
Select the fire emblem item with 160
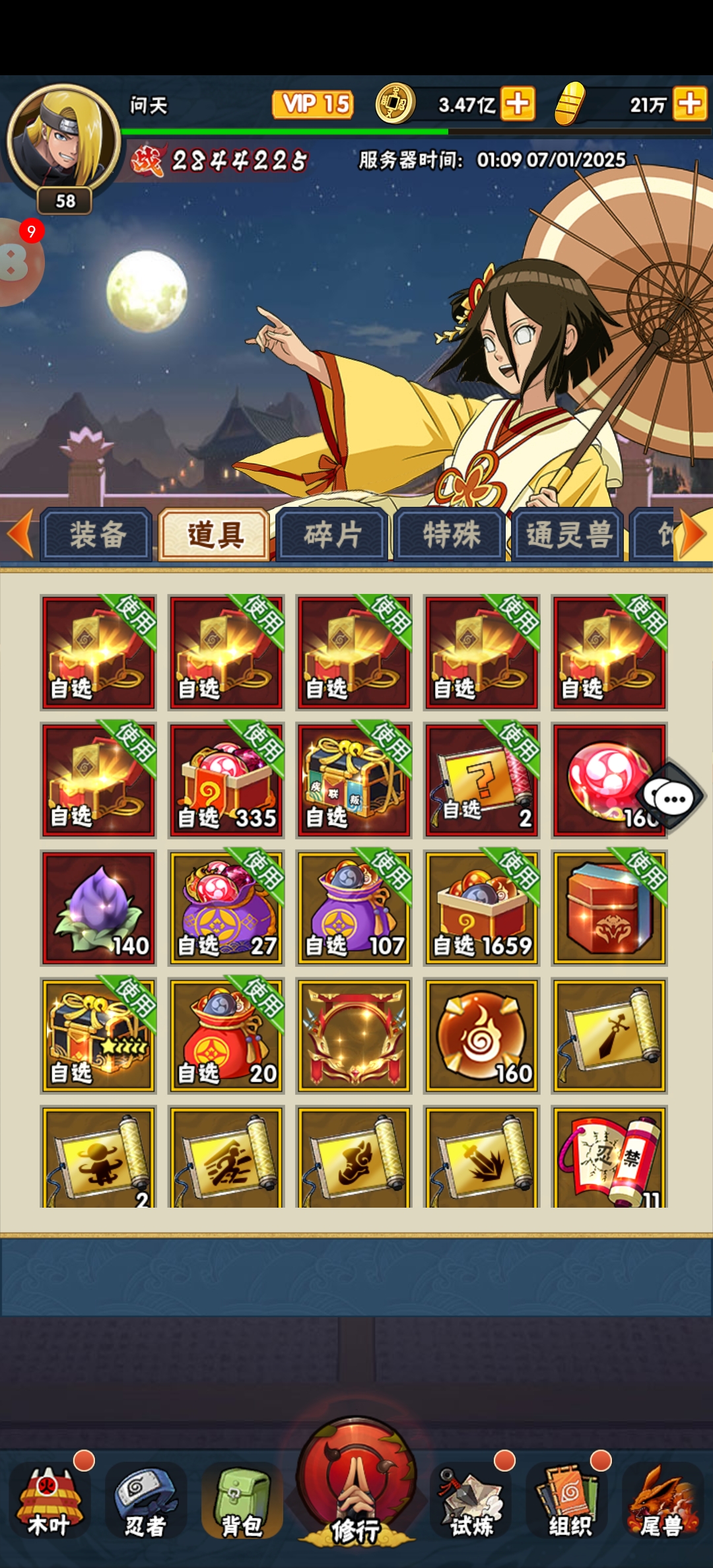(x=482, y=1035)
